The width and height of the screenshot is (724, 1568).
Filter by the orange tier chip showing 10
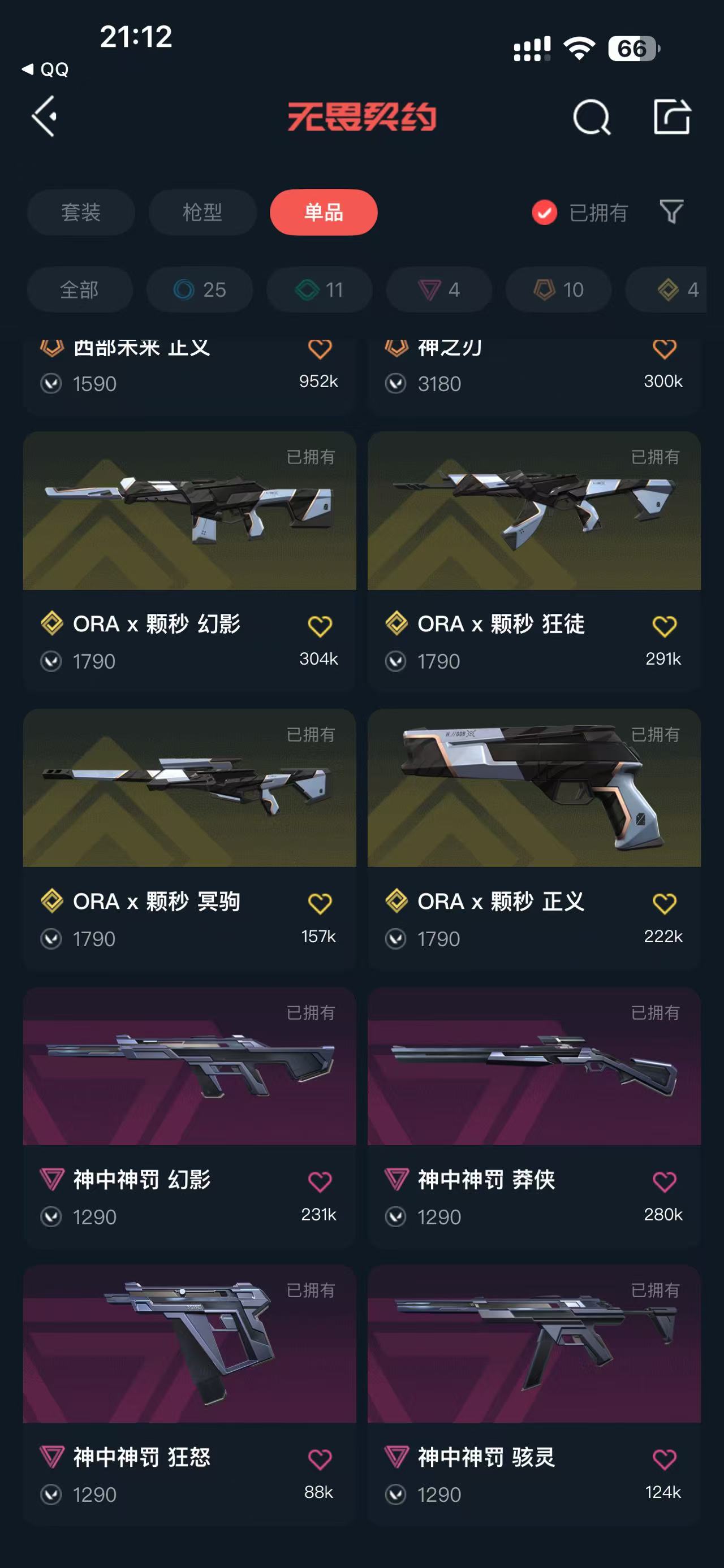558,290
